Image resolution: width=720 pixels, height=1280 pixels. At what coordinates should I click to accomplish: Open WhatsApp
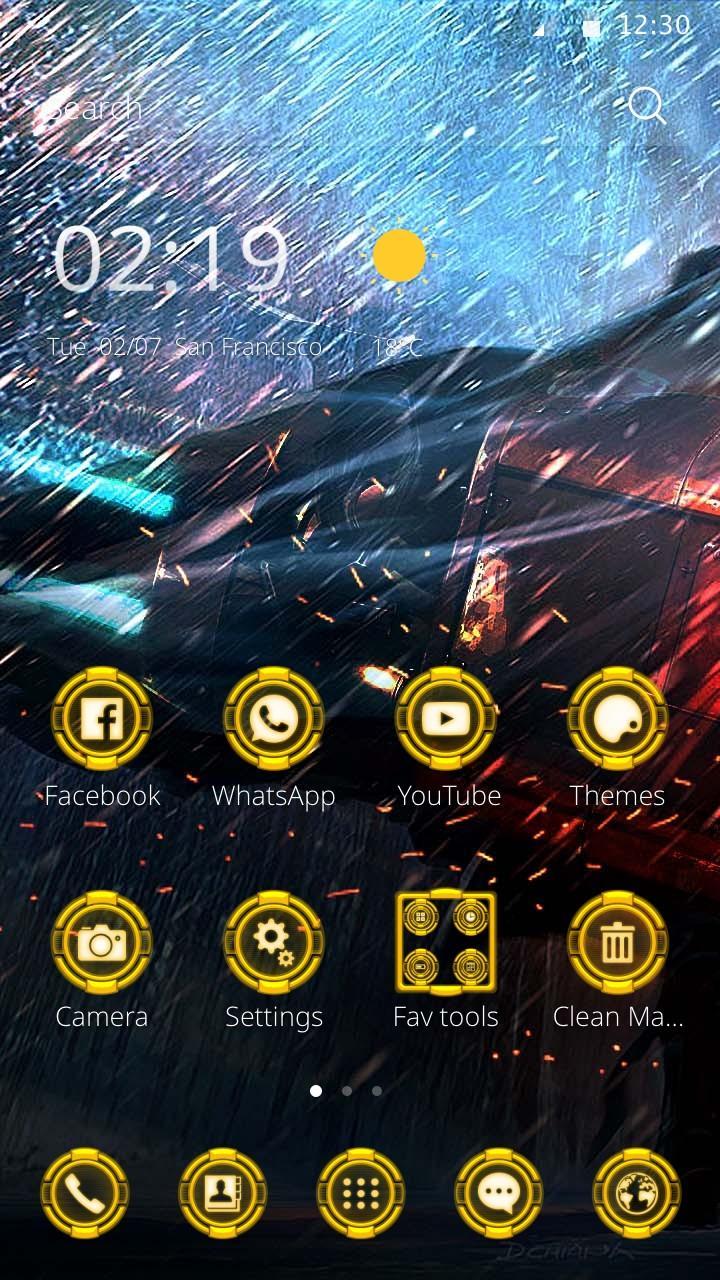point(273,718)
